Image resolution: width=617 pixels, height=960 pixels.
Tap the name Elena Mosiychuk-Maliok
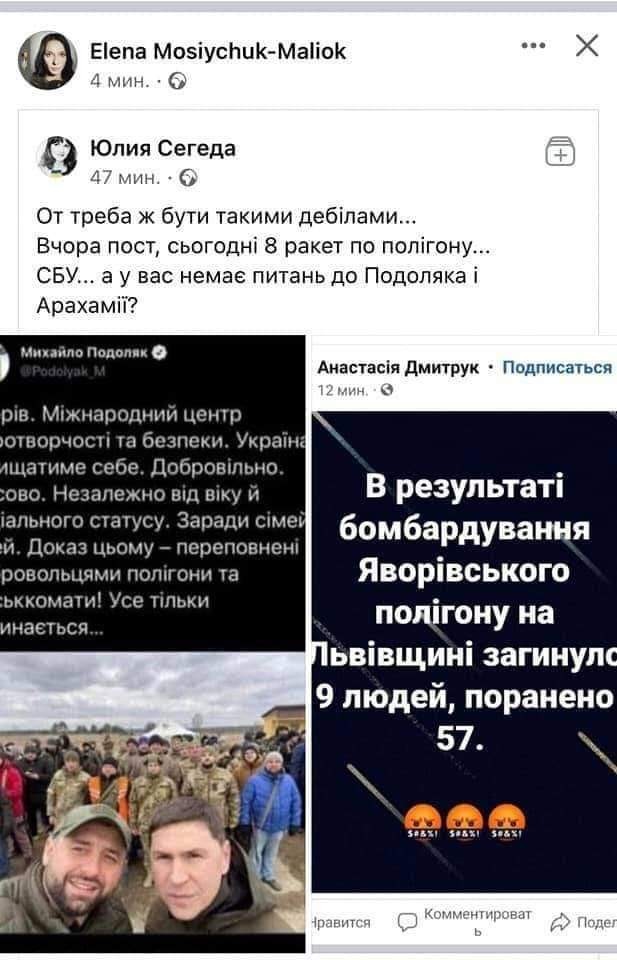[x=218, y=51]
